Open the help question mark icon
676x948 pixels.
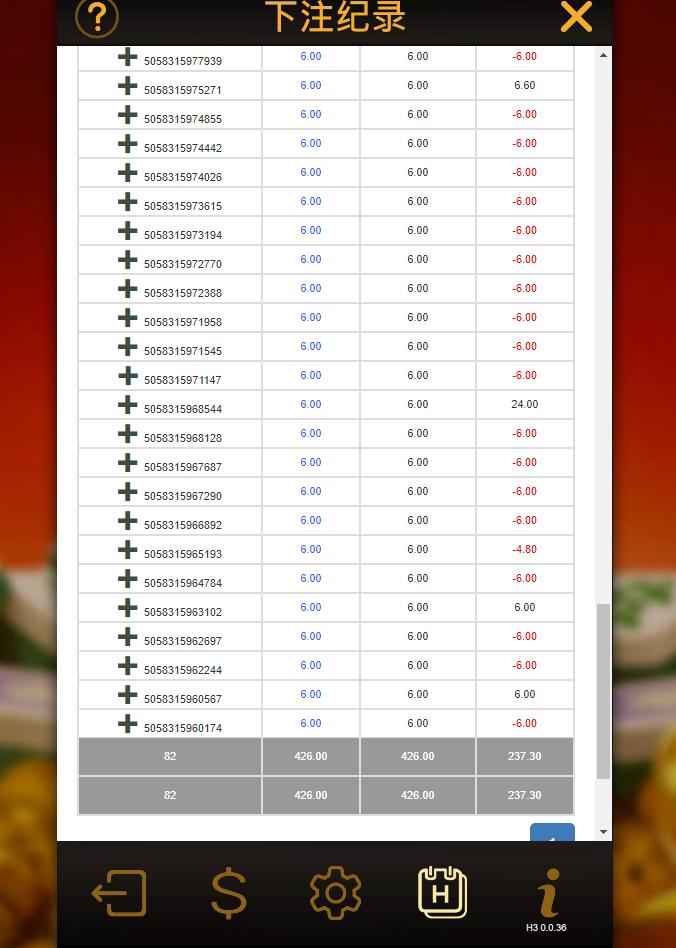click(97, 17)
